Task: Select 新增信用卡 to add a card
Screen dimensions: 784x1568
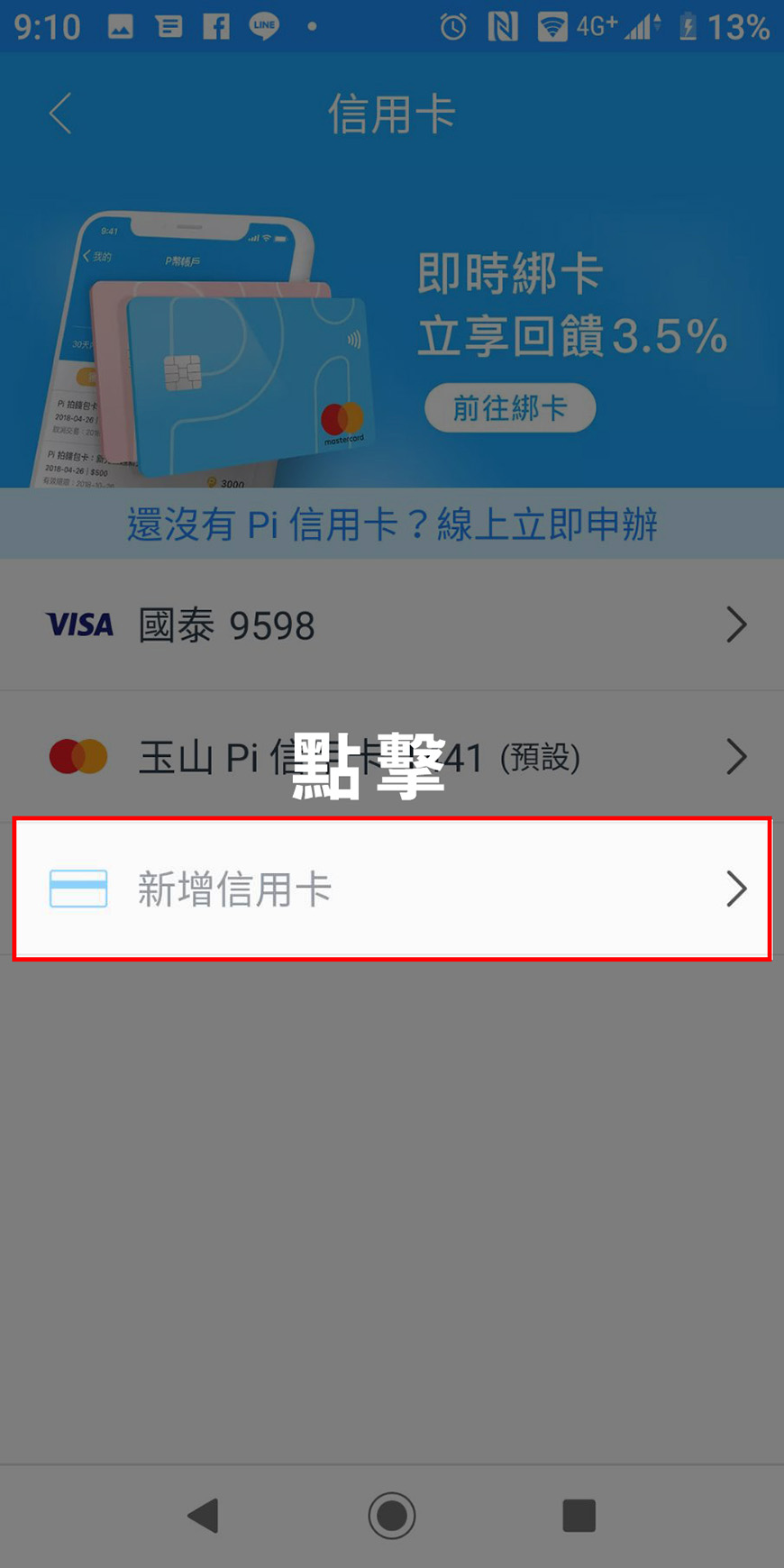Action: (x=392, y=889)
